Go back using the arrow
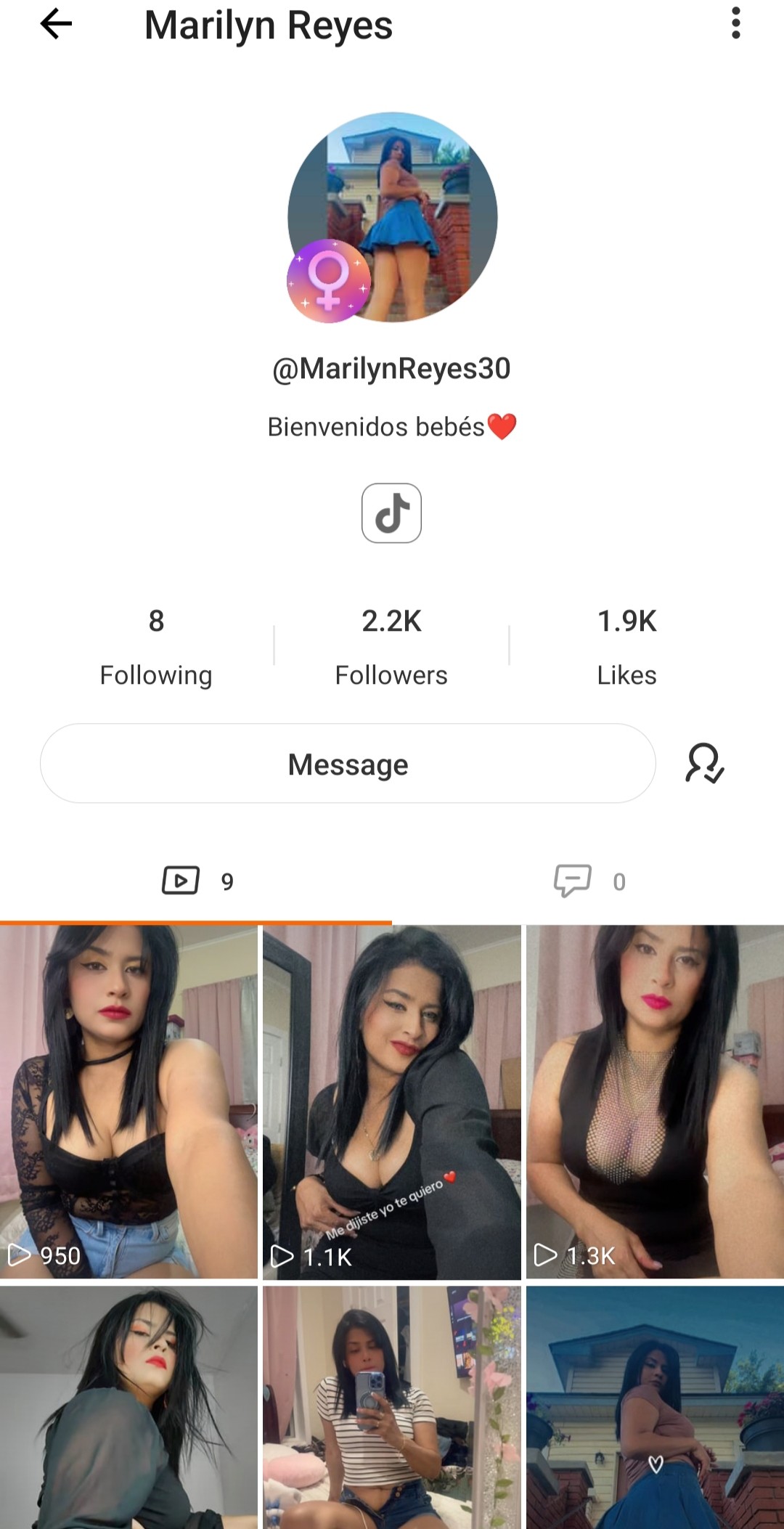The image size is (784, 1529). click(56, 25)
